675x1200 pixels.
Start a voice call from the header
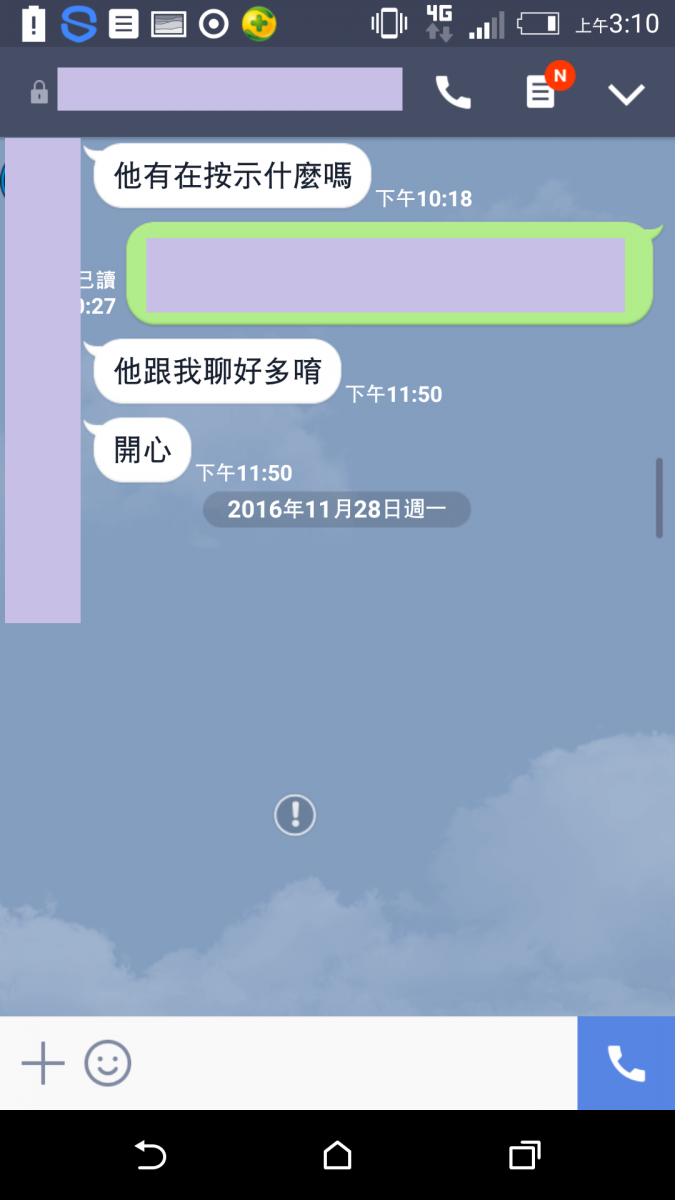(453, 93)
